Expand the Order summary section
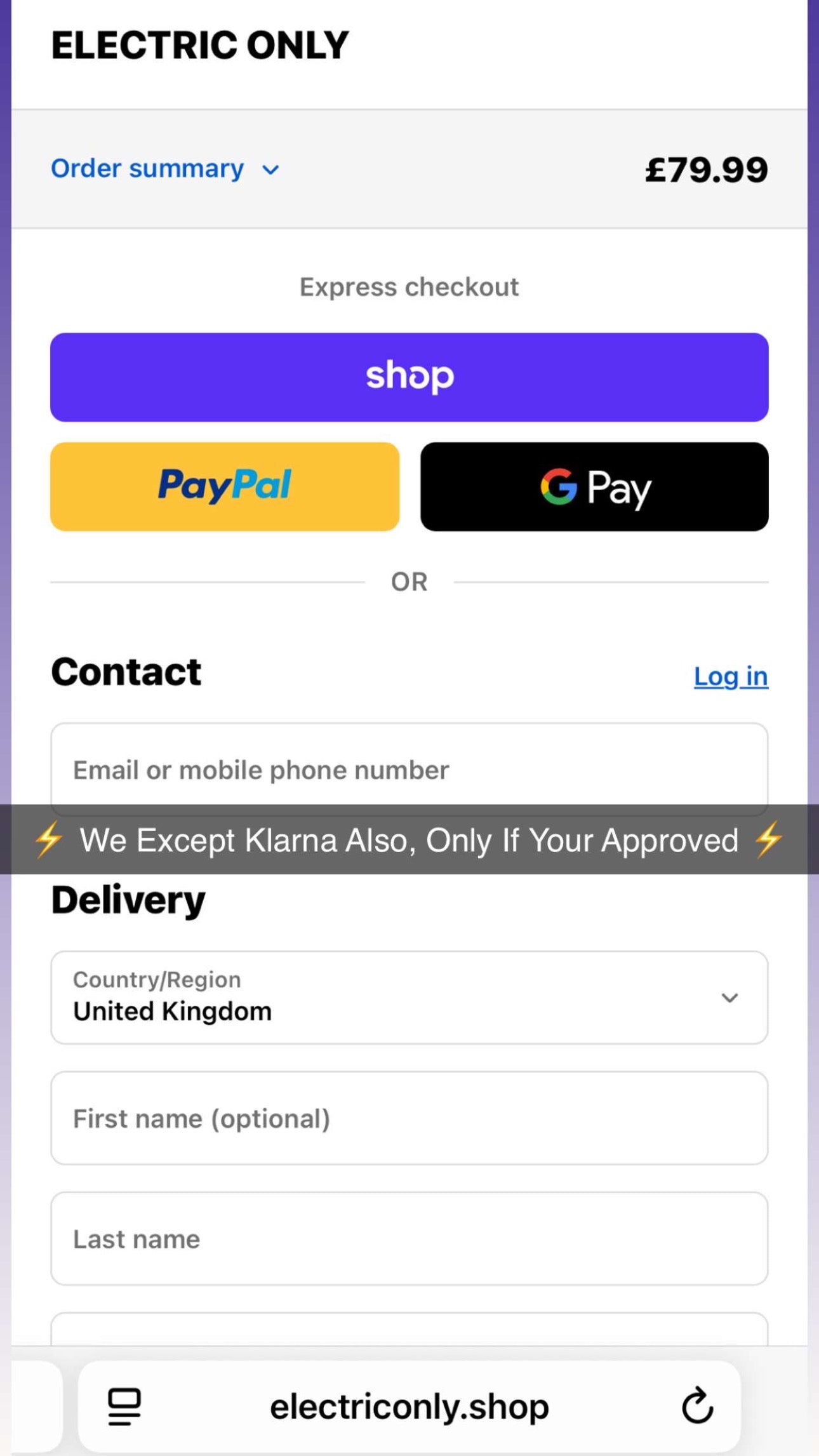 165,169
